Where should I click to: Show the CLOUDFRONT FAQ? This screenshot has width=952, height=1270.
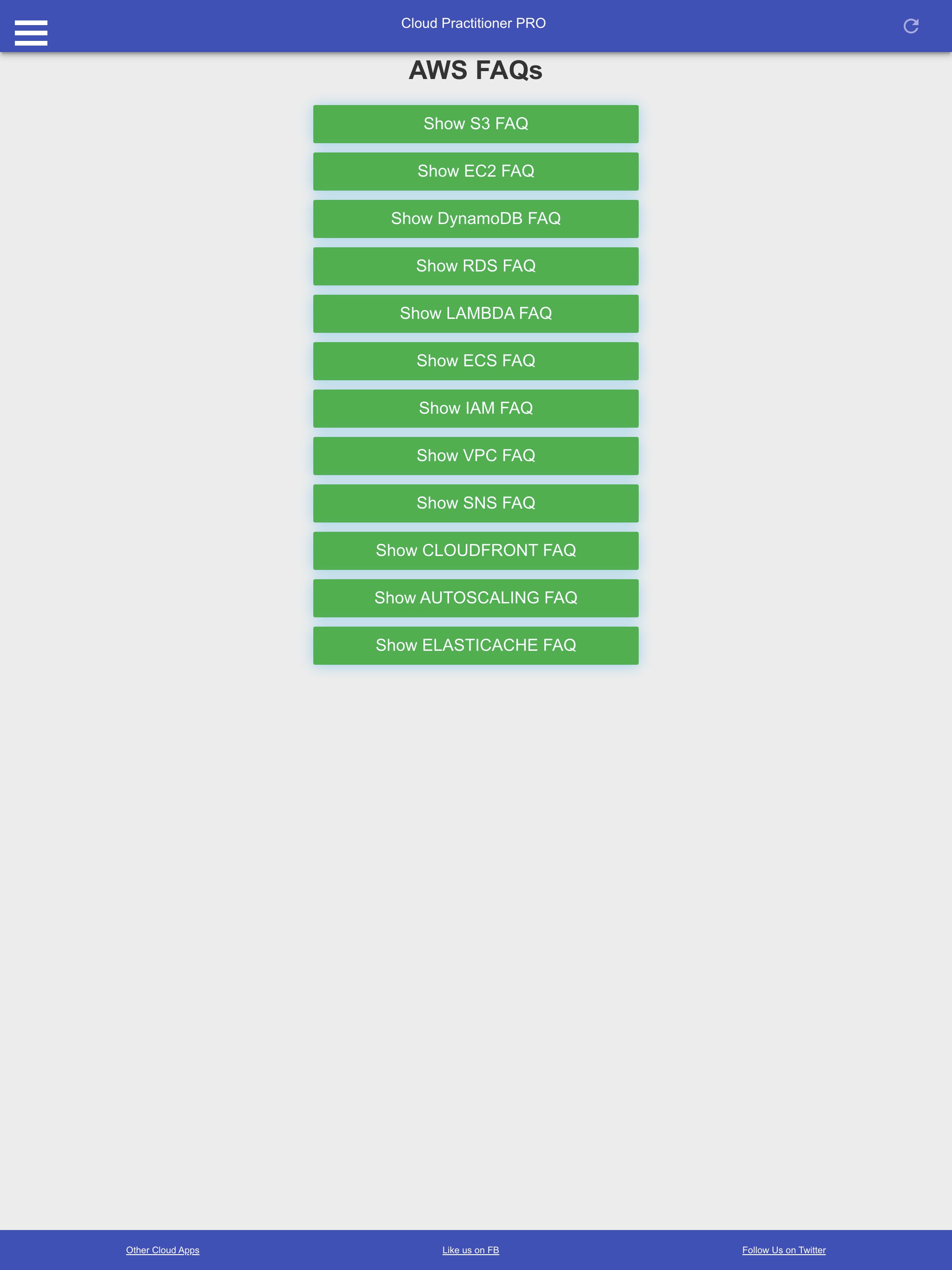tap(476, 550)
